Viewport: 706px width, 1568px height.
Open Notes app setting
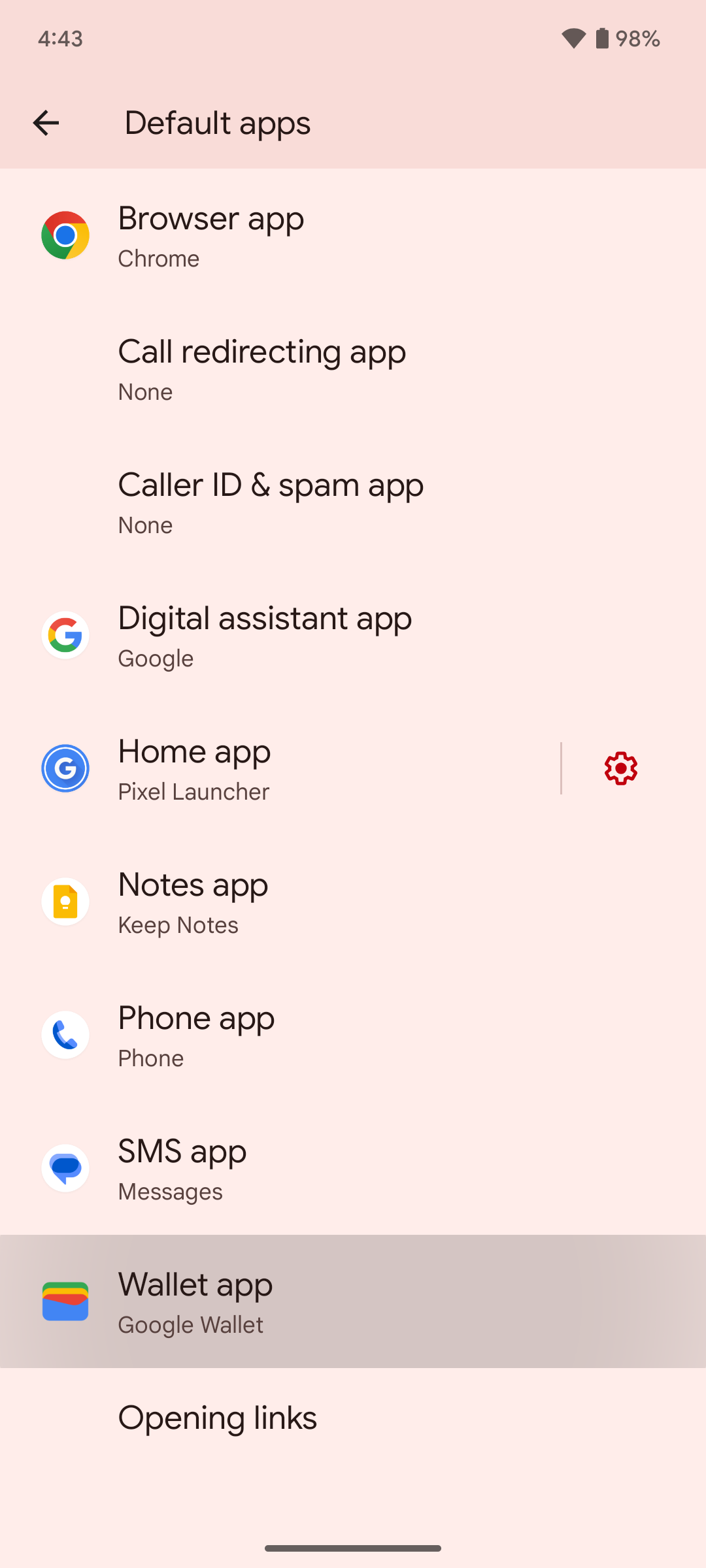click(353, 902)
